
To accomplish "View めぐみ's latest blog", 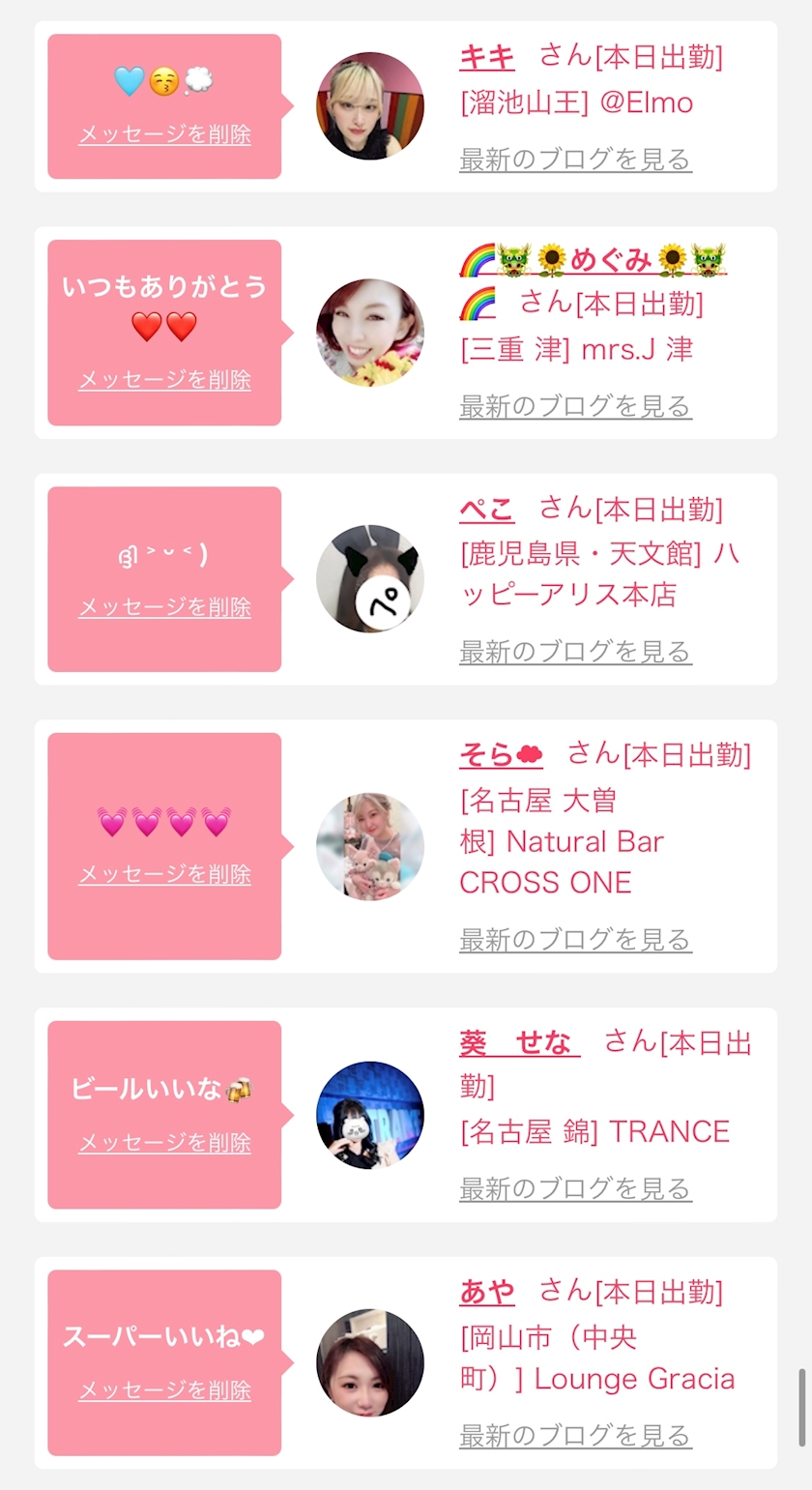I will (575, 406).
